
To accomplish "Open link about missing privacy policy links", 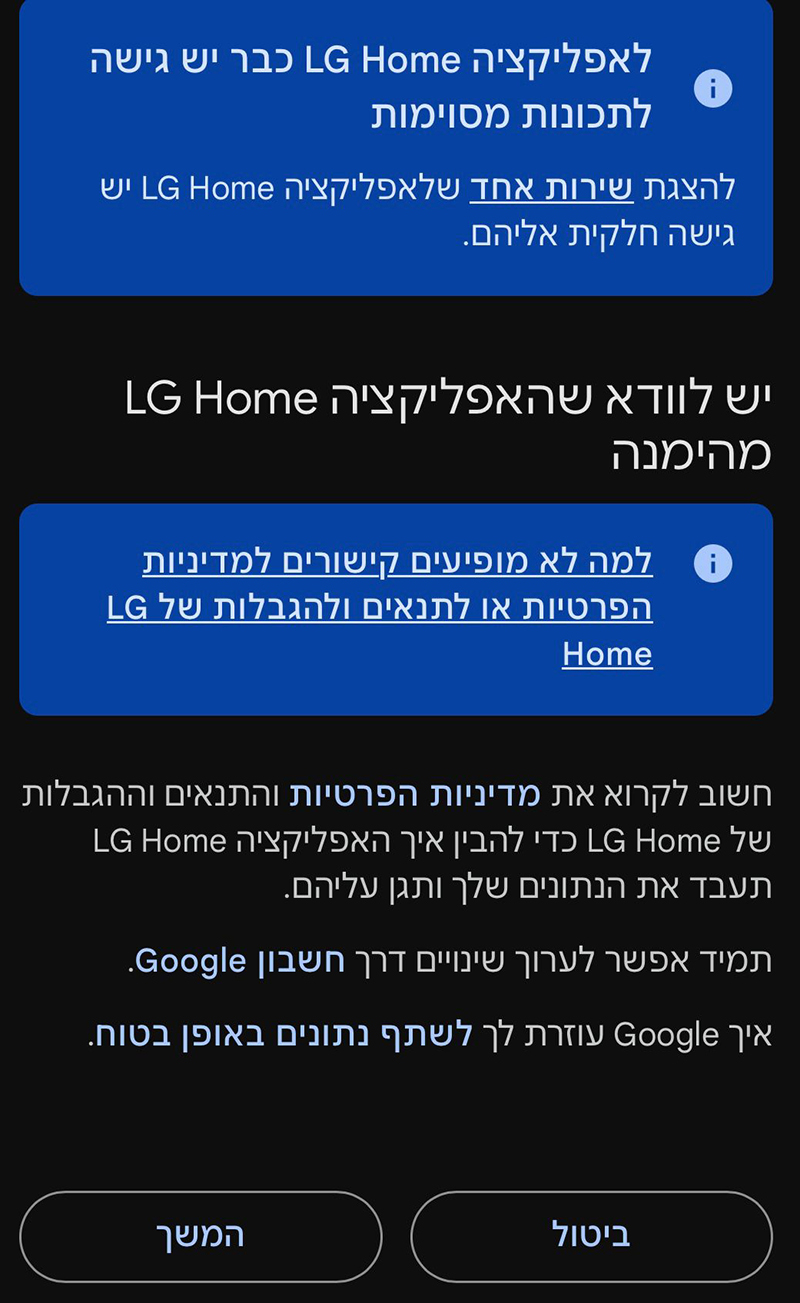I will pyautogui.click(x=380, y=608).
